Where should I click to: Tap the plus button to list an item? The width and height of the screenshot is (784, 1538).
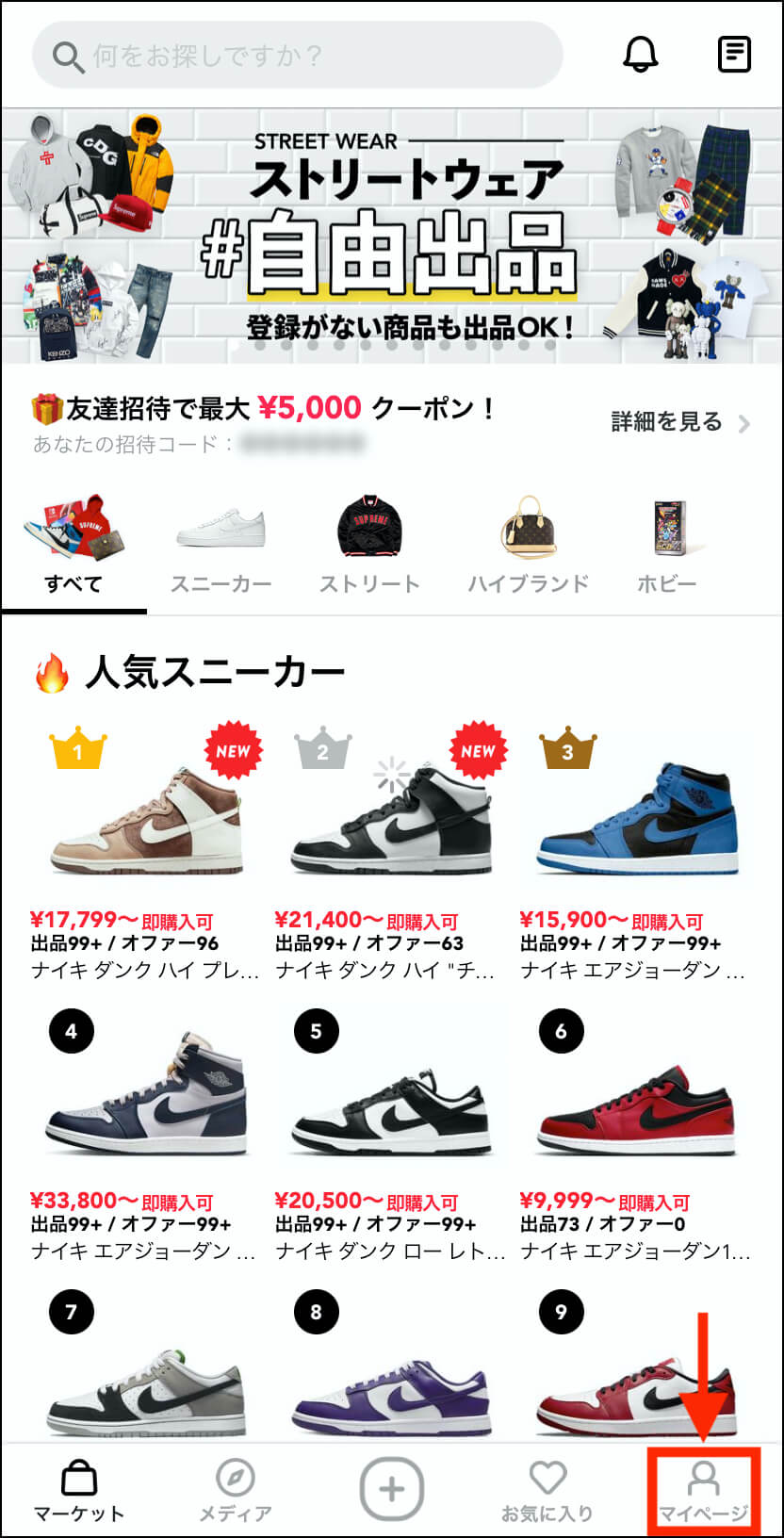point(392,1489)
